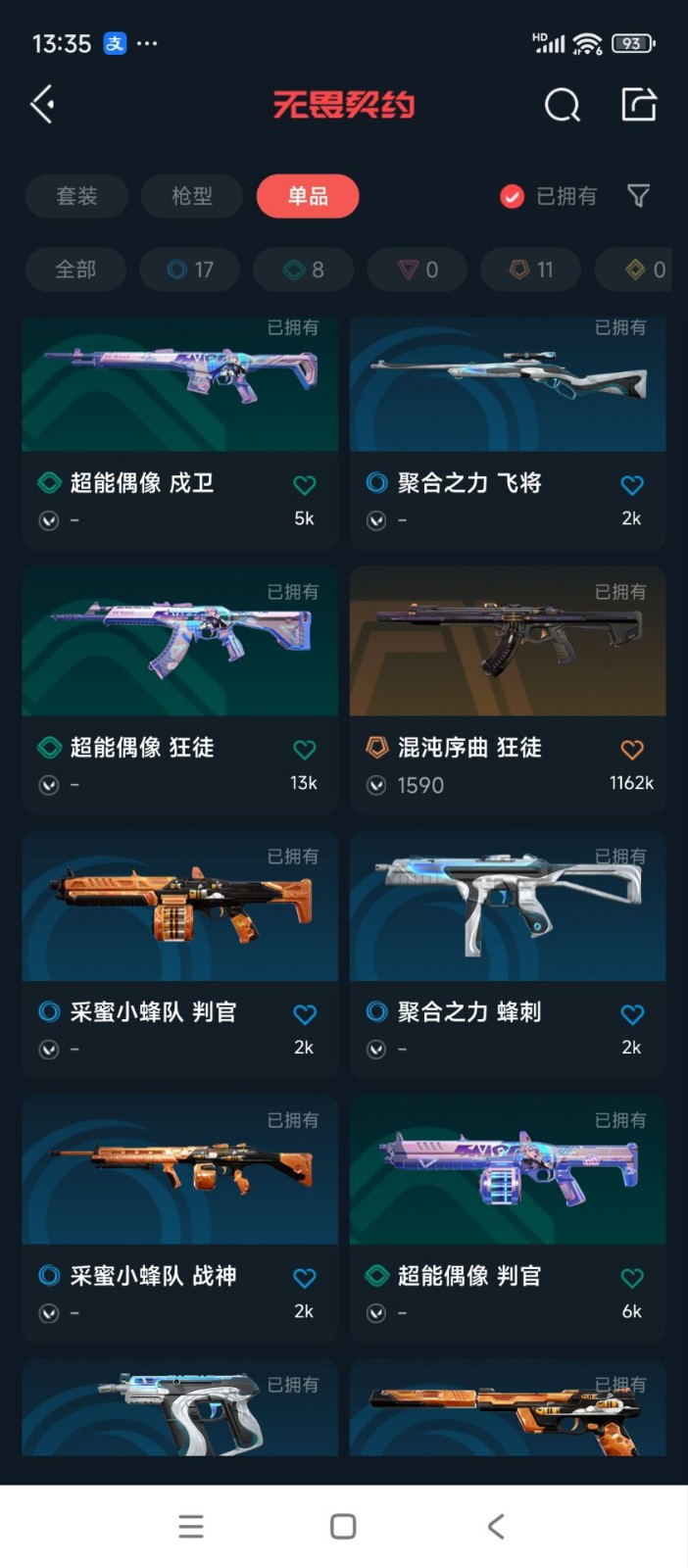
Task: Filter by the rarity chip showing 11
Action: pos(531,269)
